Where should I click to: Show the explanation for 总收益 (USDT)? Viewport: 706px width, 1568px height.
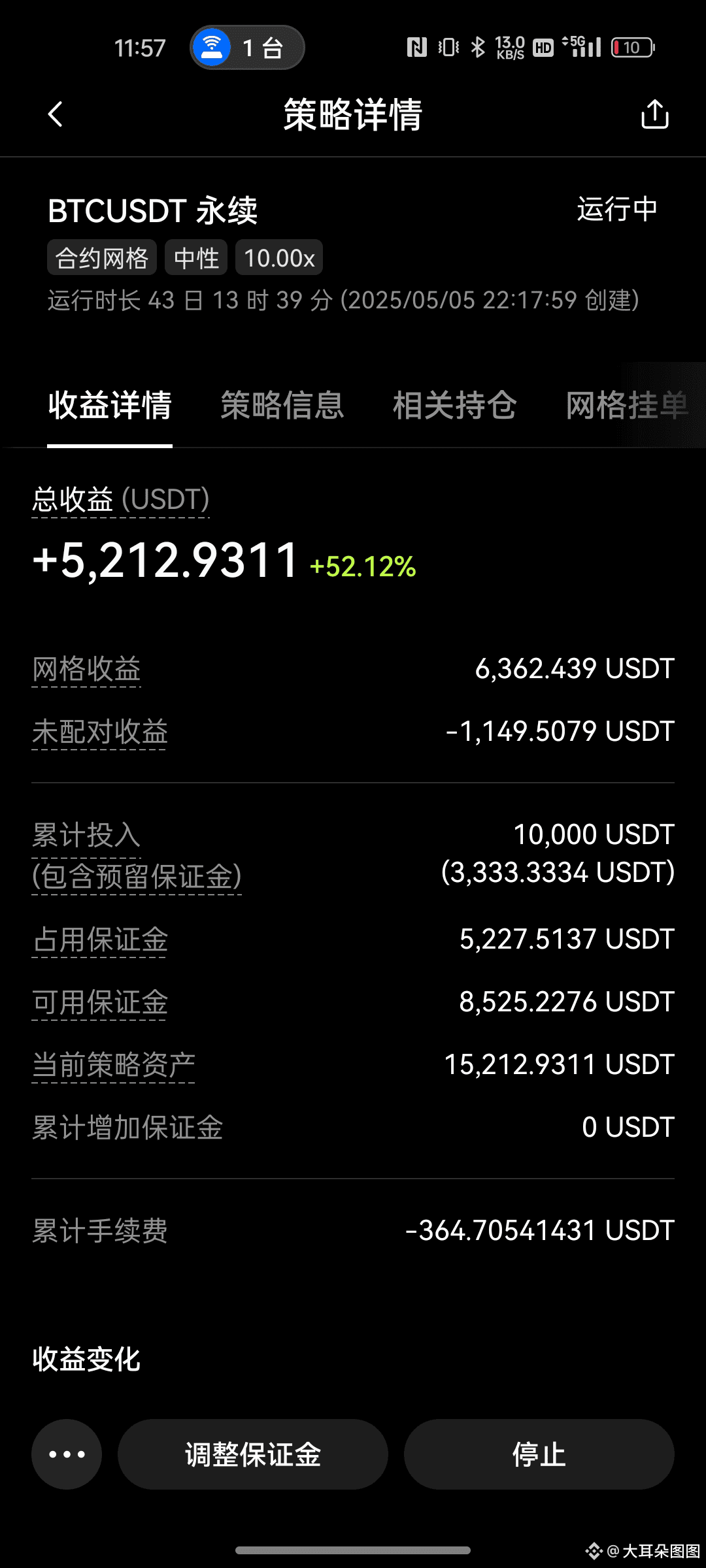(121, 500)
